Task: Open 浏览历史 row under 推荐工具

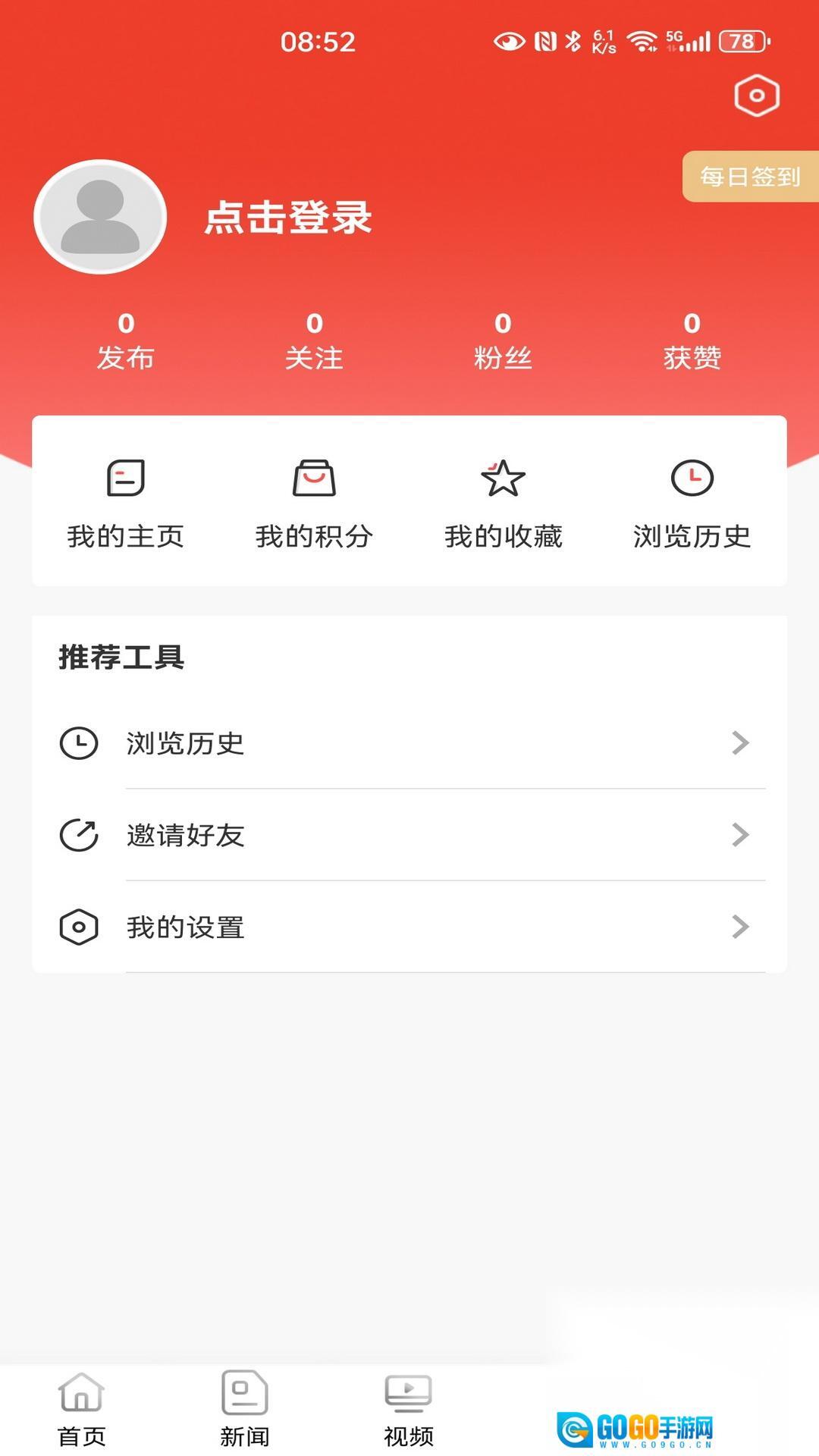Action: point(409,743)
